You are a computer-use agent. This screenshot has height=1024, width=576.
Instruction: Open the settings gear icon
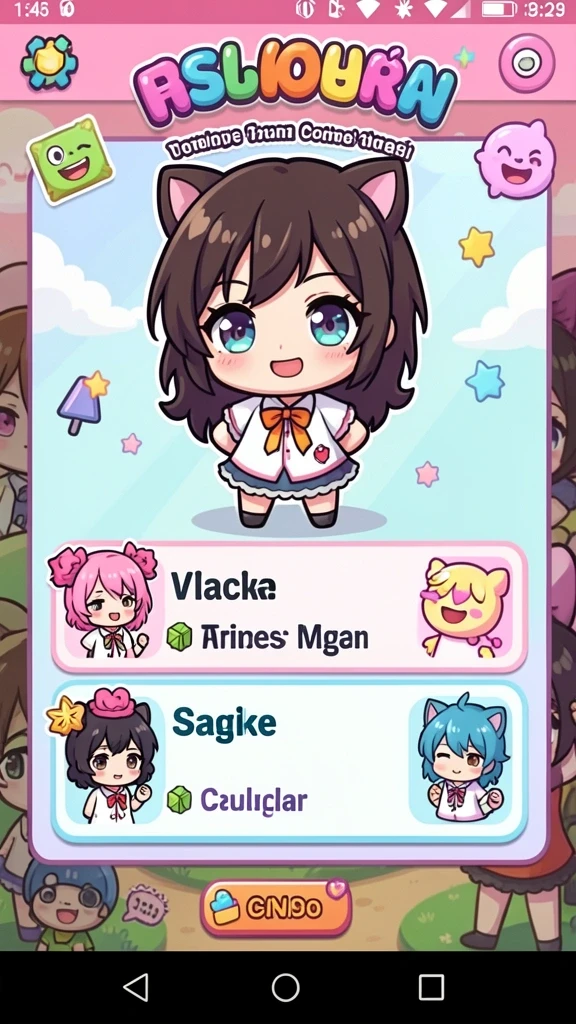[x=49, y=63]
